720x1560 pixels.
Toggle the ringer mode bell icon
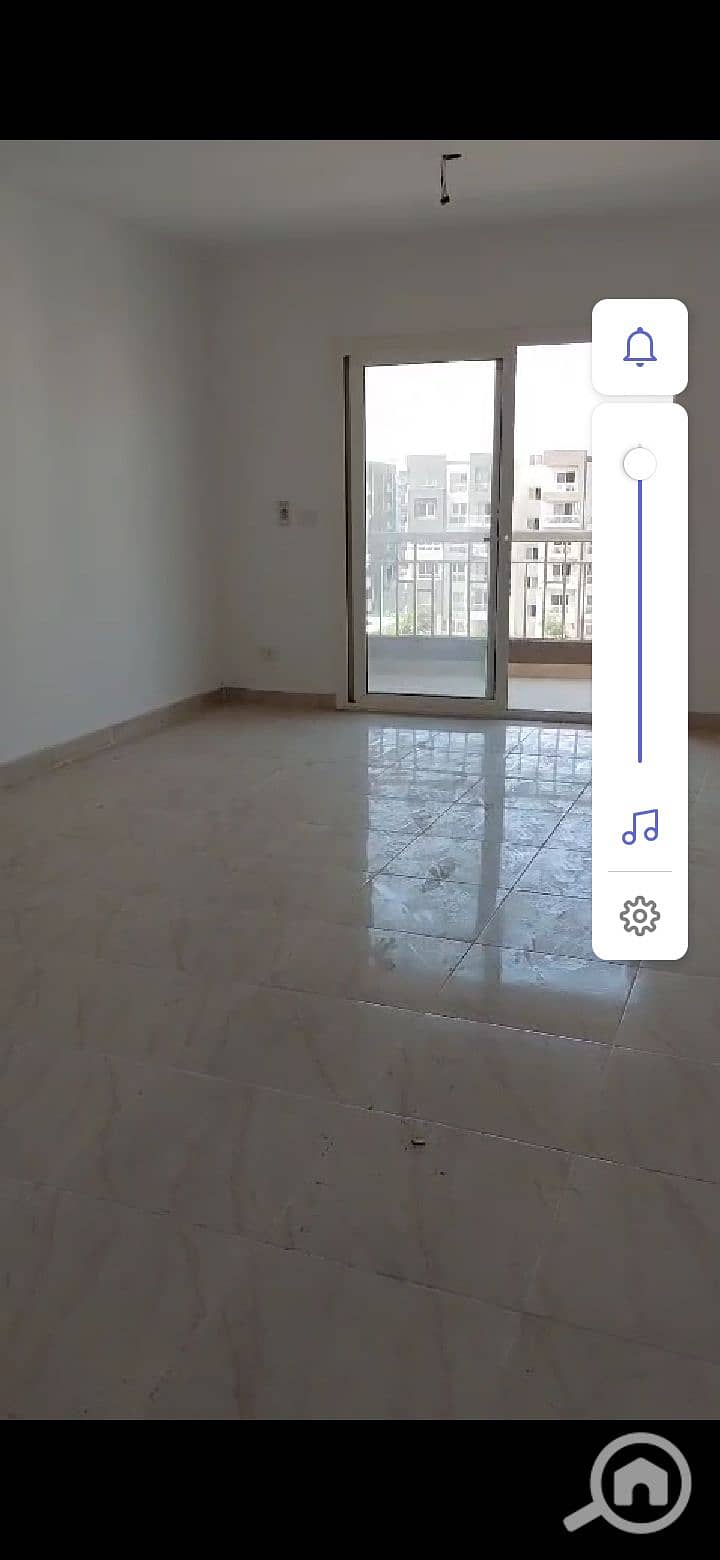640,347
